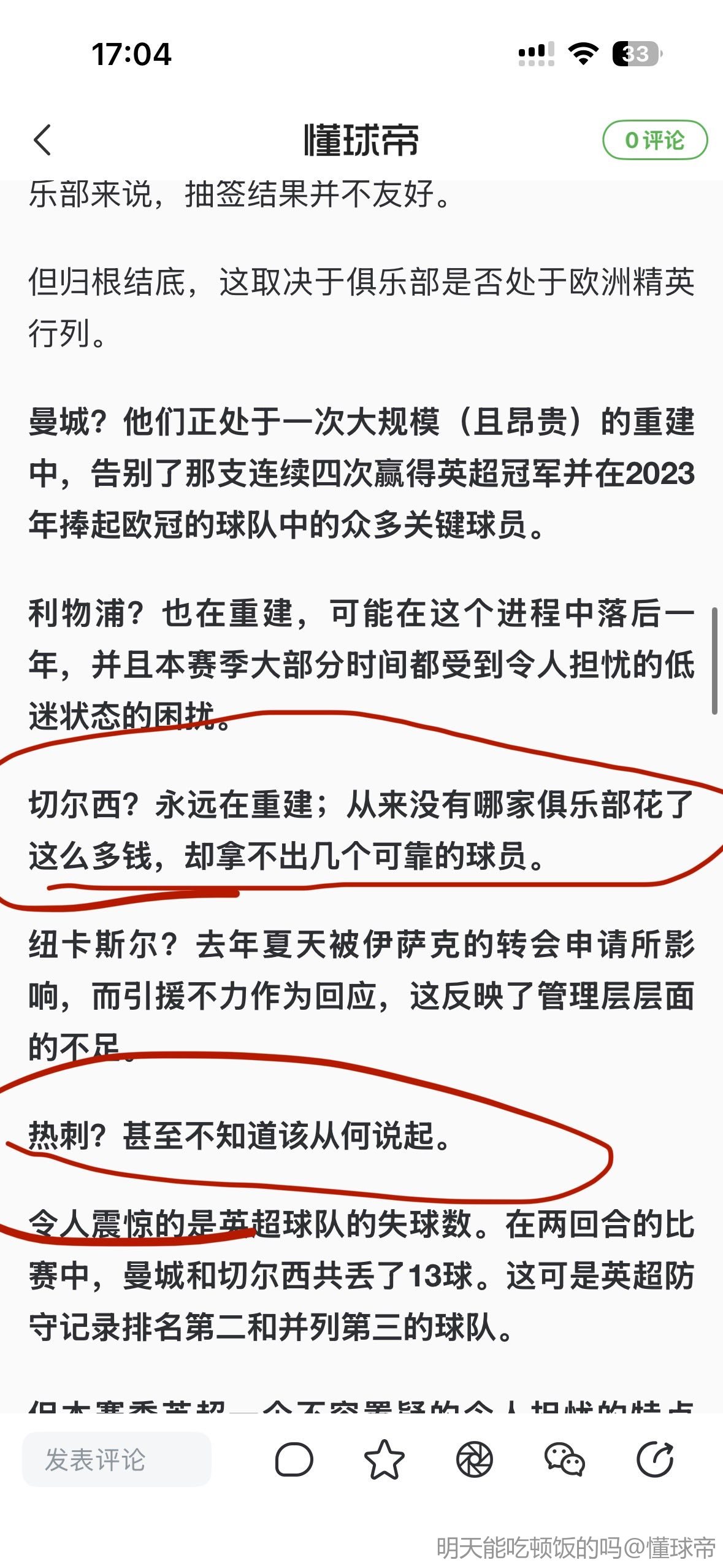
Task: Tap the 发表评论 comment input field
Action: 117,1459
